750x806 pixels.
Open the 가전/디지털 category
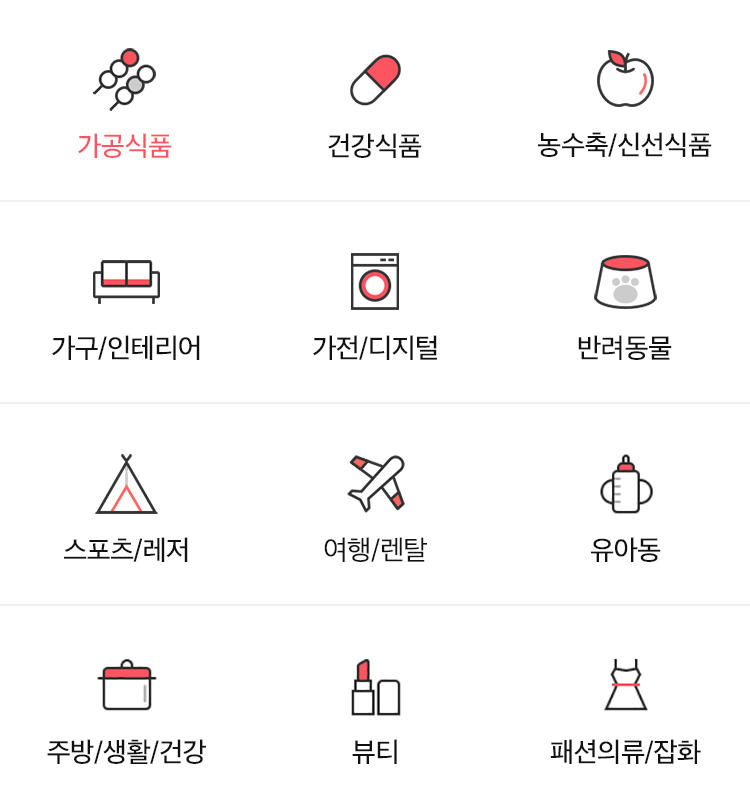pos(375,305)
